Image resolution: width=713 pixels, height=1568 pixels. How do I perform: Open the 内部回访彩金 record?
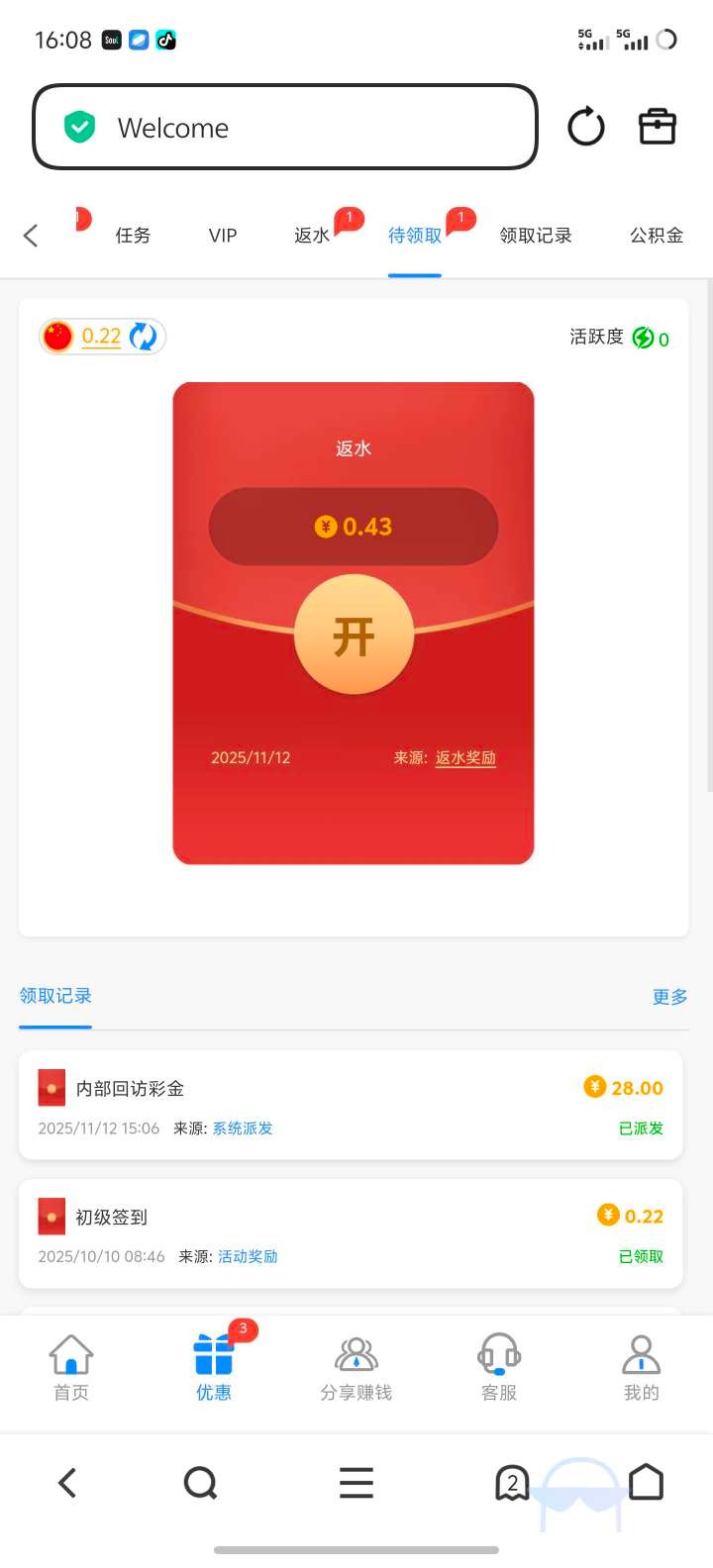[351, 1105]
